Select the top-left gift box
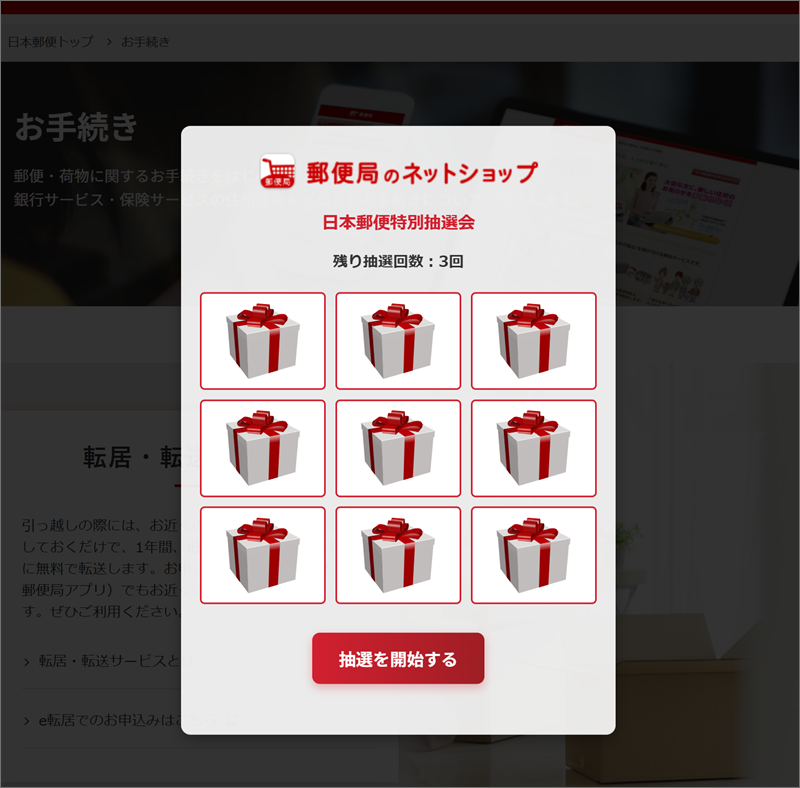Image resolution: width=800 pixels, height=788 pixels. pyautogui.click(x=262, y=341)
